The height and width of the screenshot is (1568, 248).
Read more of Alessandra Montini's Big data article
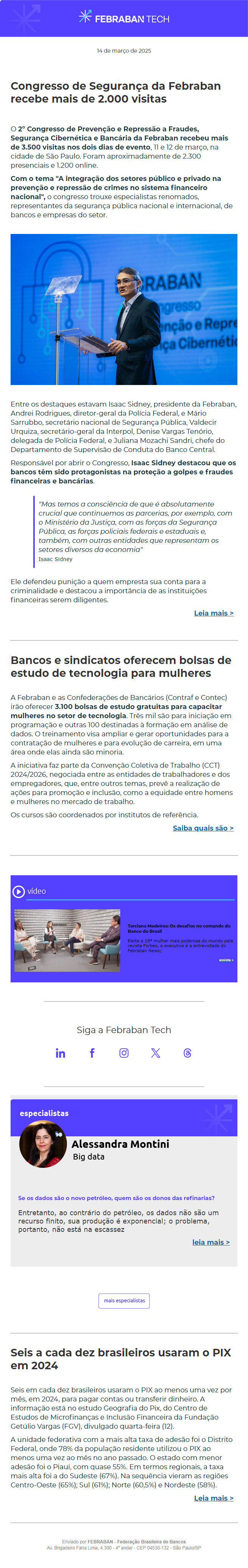(211, 1242)
